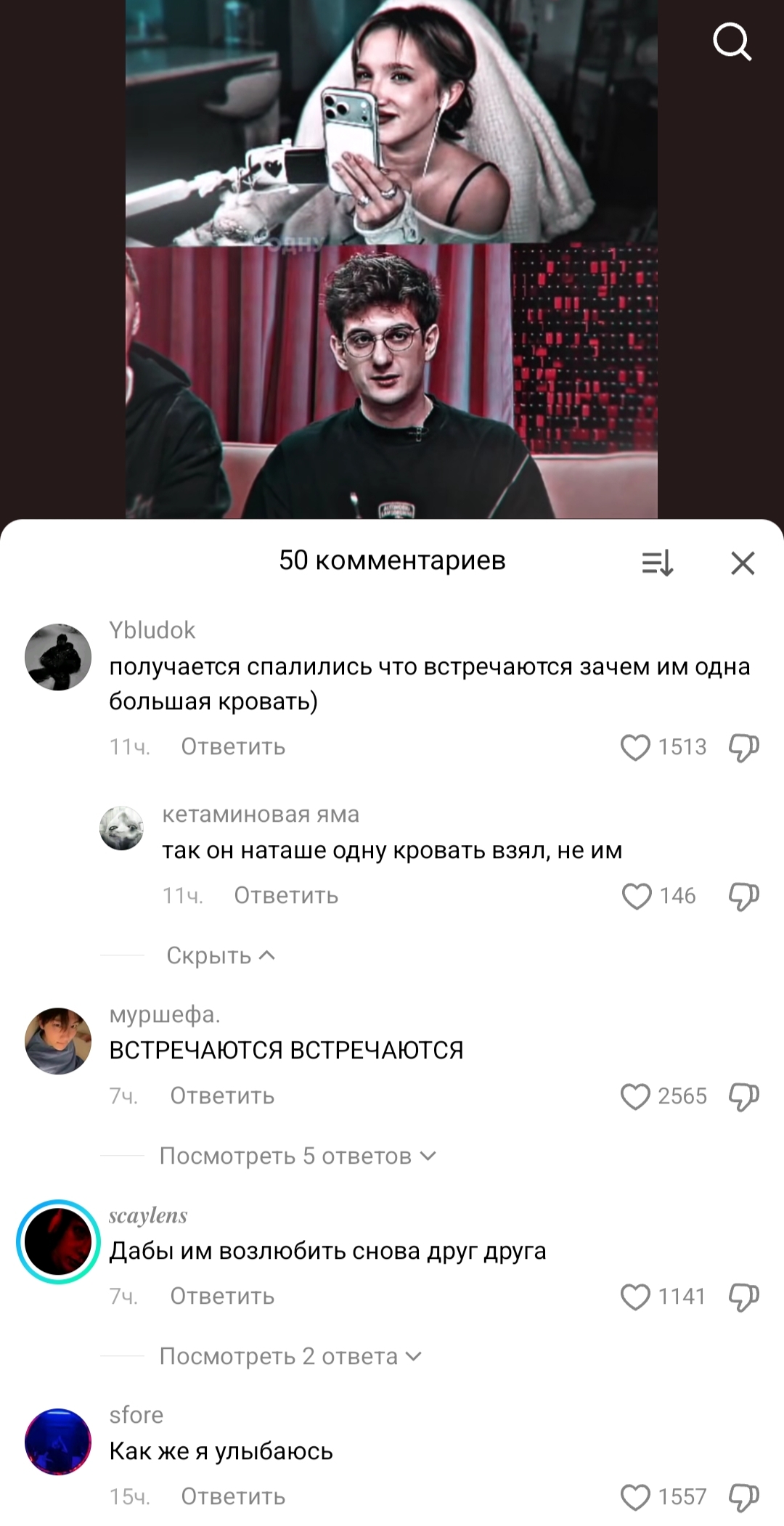This screenshot has width=784, height=1526.
Task: Like муршефа's comment
Action: (635, 1096)
